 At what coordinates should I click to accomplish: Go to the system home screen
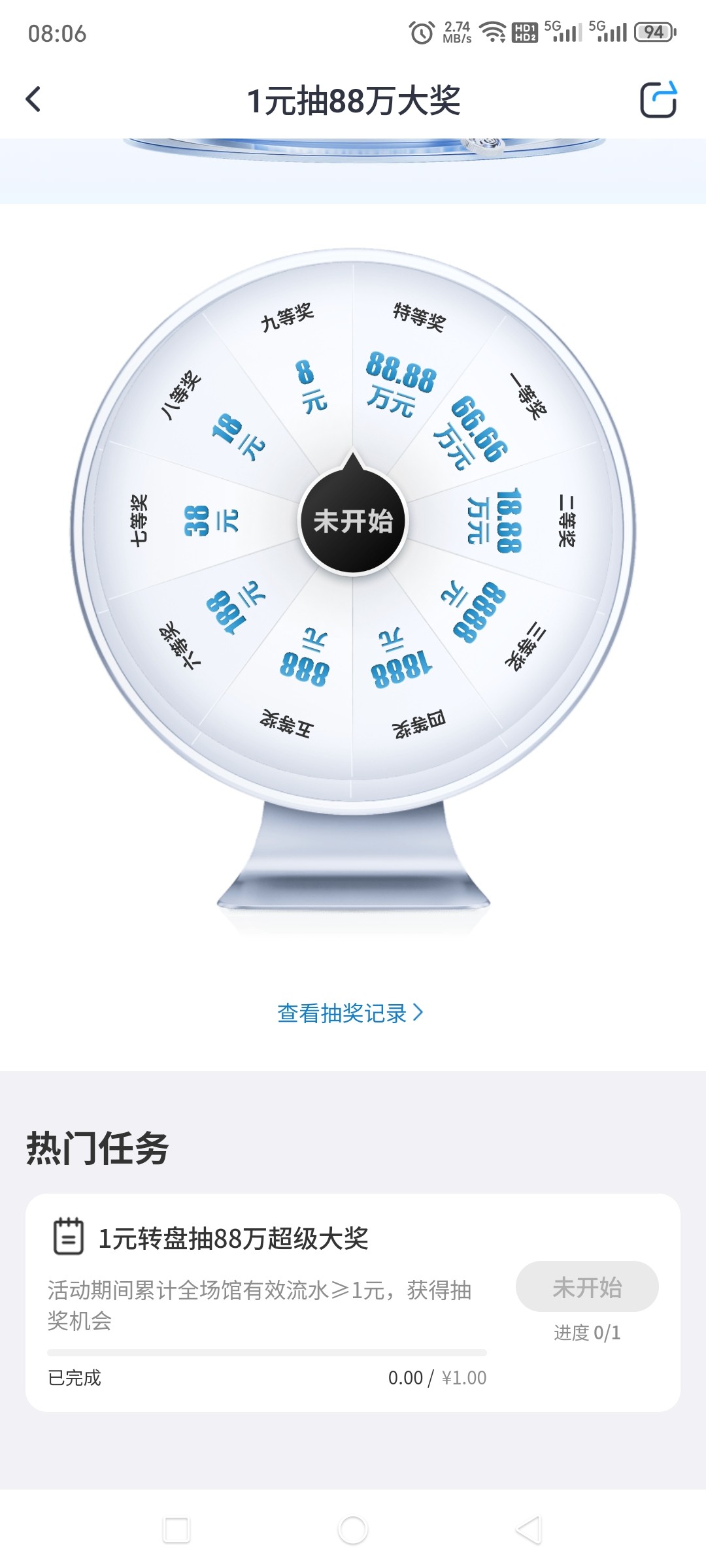pyautogui.click(x=353, y=1530)
